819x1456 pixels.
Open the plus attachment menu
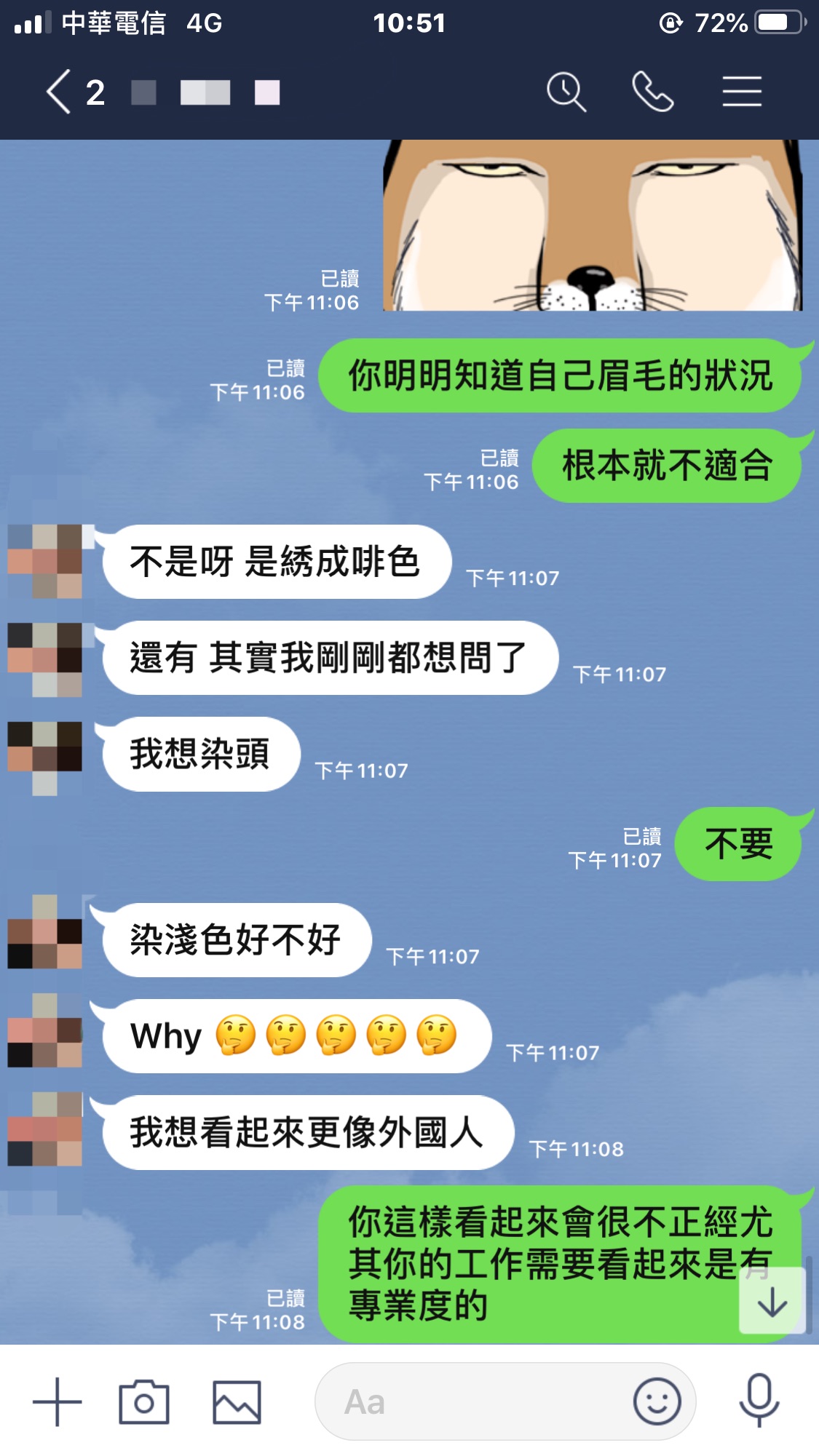(58, 1401)
